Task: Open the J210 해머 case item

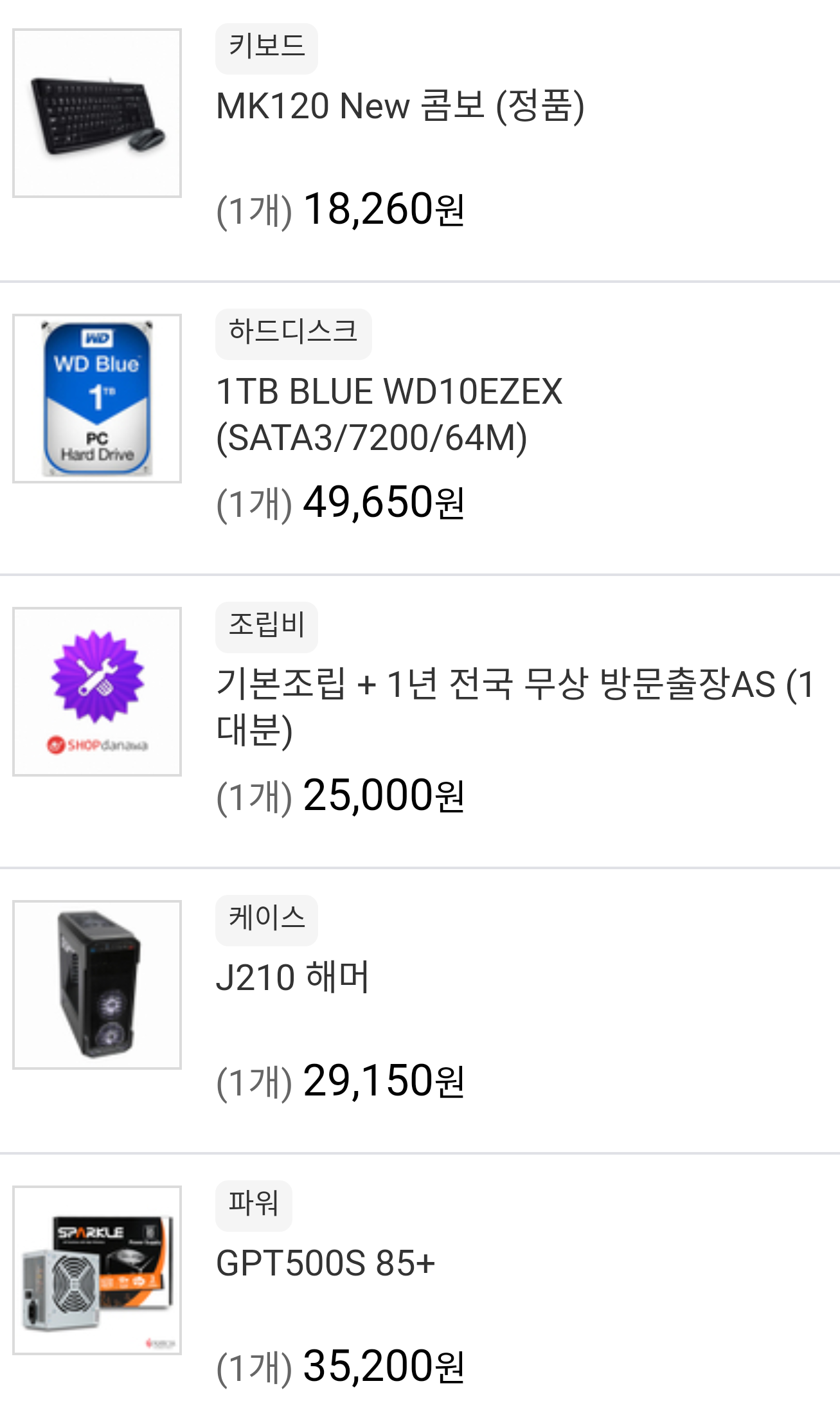Action: coord(292,977)
